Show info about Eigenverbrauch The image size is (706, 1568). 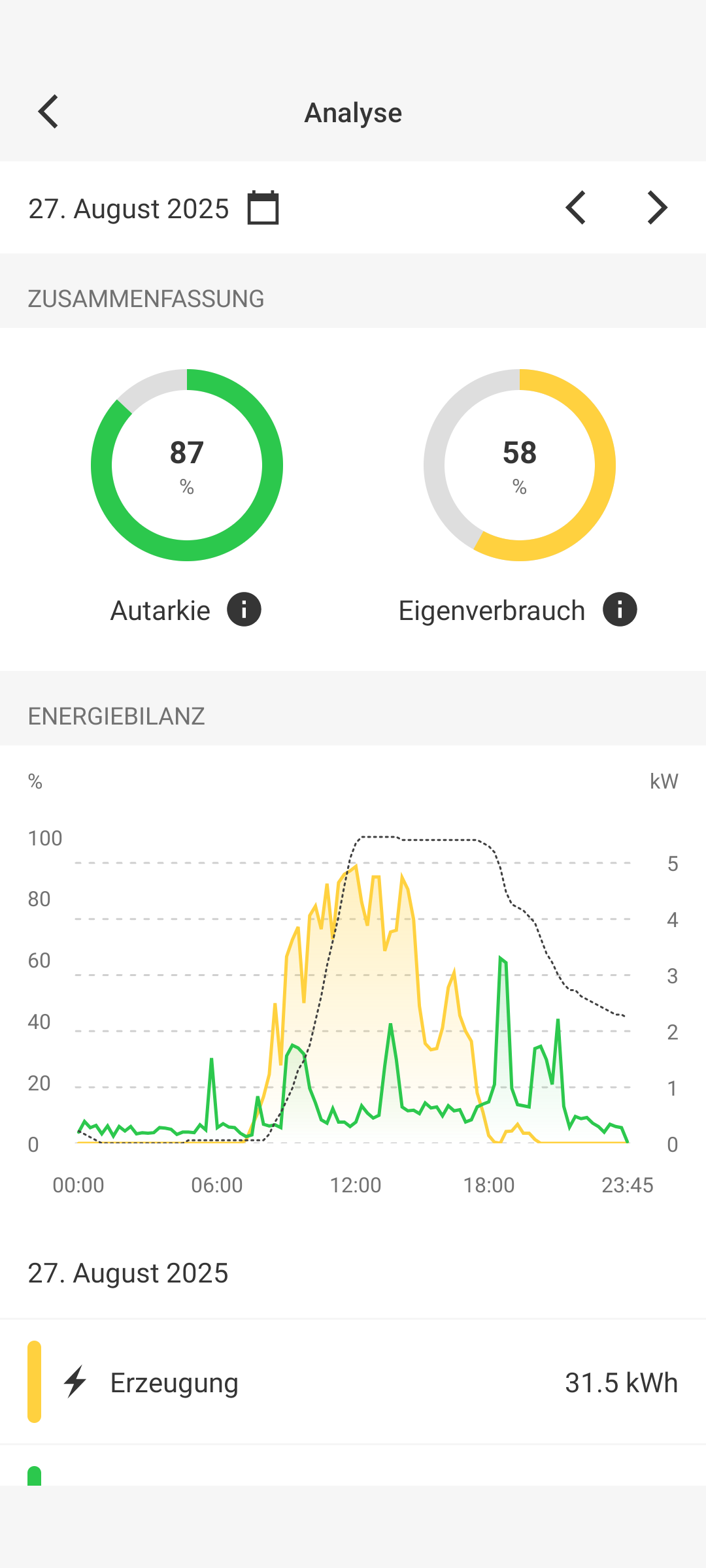[619, 610]
